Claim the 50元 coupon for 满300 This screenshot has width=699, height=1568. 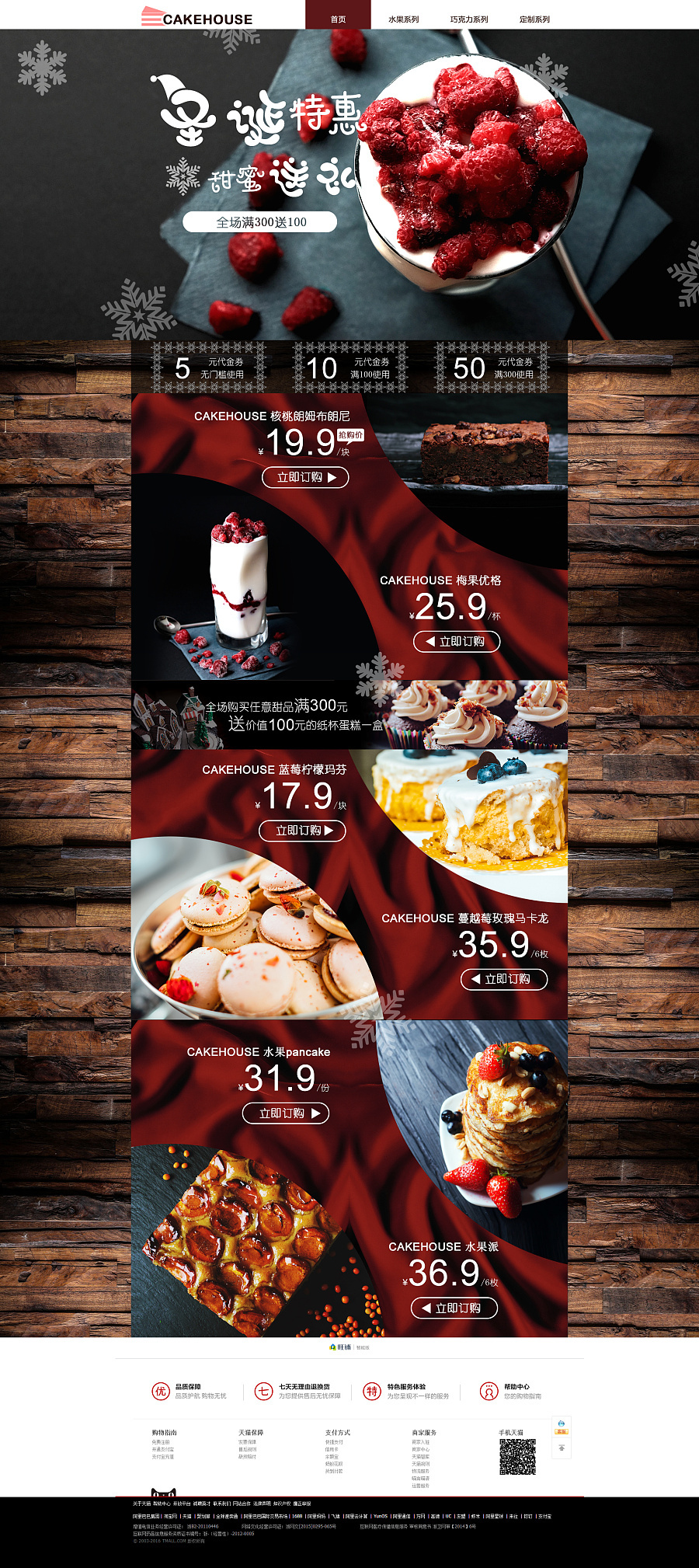[x=491, y=368]
